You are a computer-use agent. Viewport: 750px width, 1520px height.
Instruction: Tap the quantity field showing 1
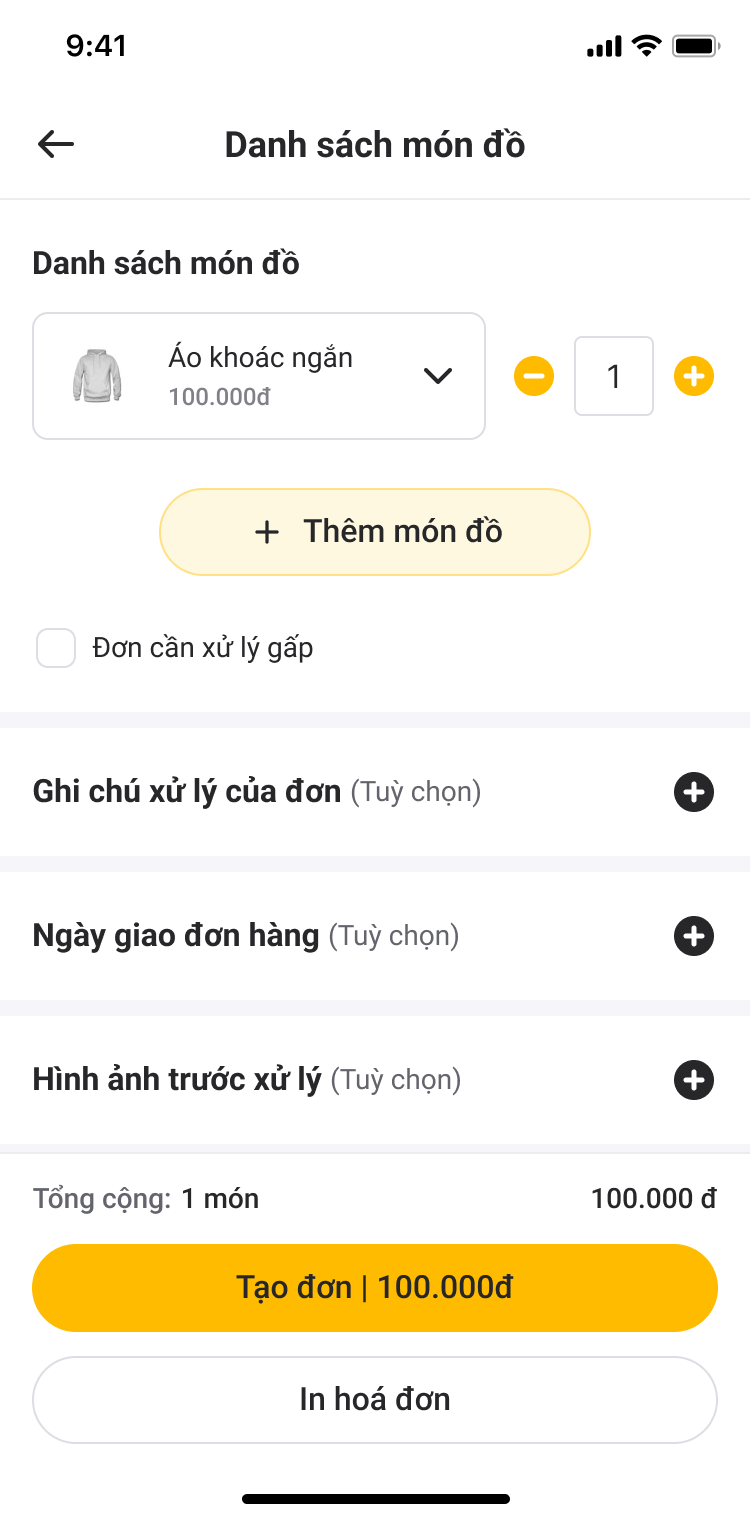(x=614, y=376)
